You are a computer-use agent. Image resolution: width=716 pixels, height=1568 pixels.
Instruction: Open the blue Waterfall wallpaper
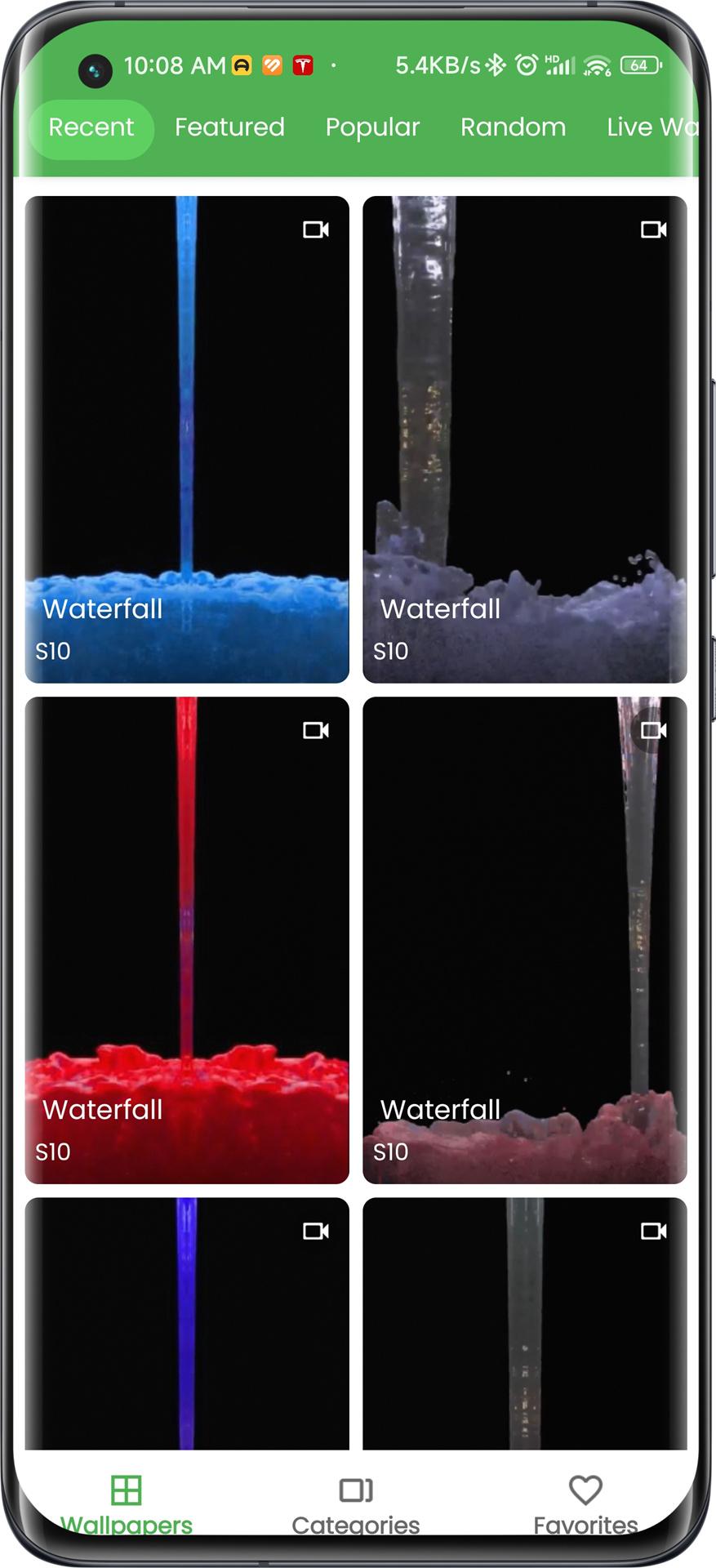187,439
